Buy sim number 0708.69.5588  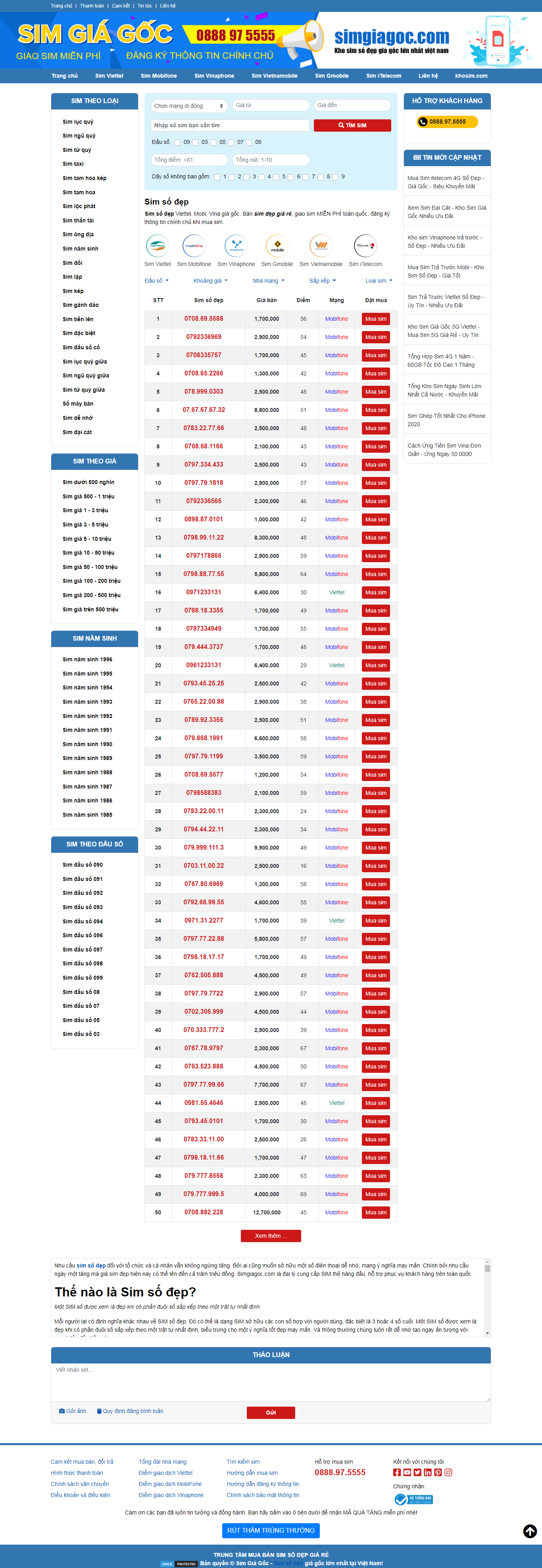point(375,319)
